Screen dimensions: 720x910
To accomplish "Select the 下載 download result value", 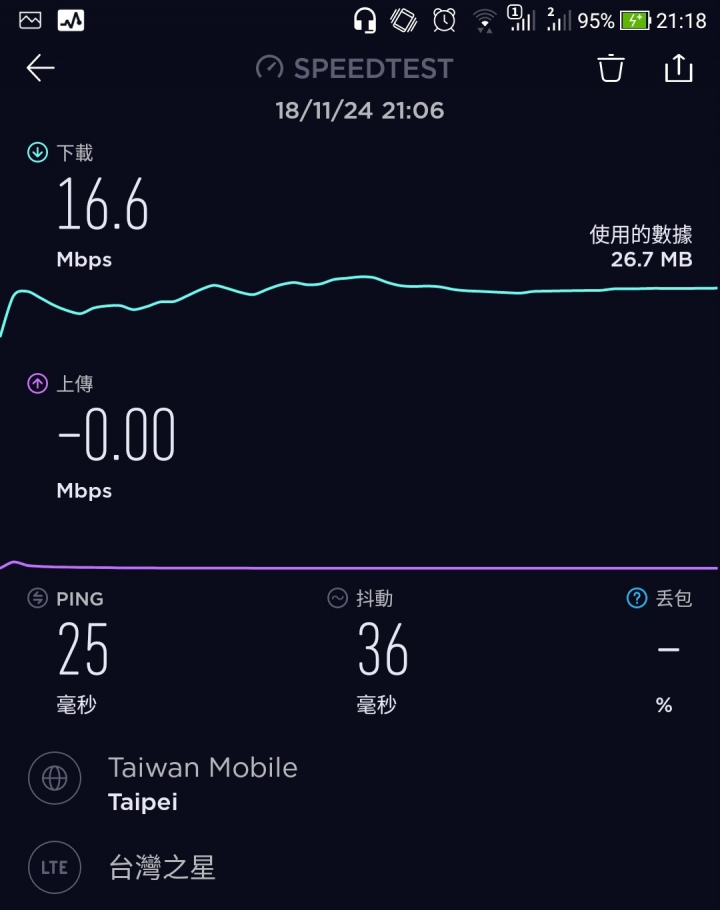I will pos(103,205).
